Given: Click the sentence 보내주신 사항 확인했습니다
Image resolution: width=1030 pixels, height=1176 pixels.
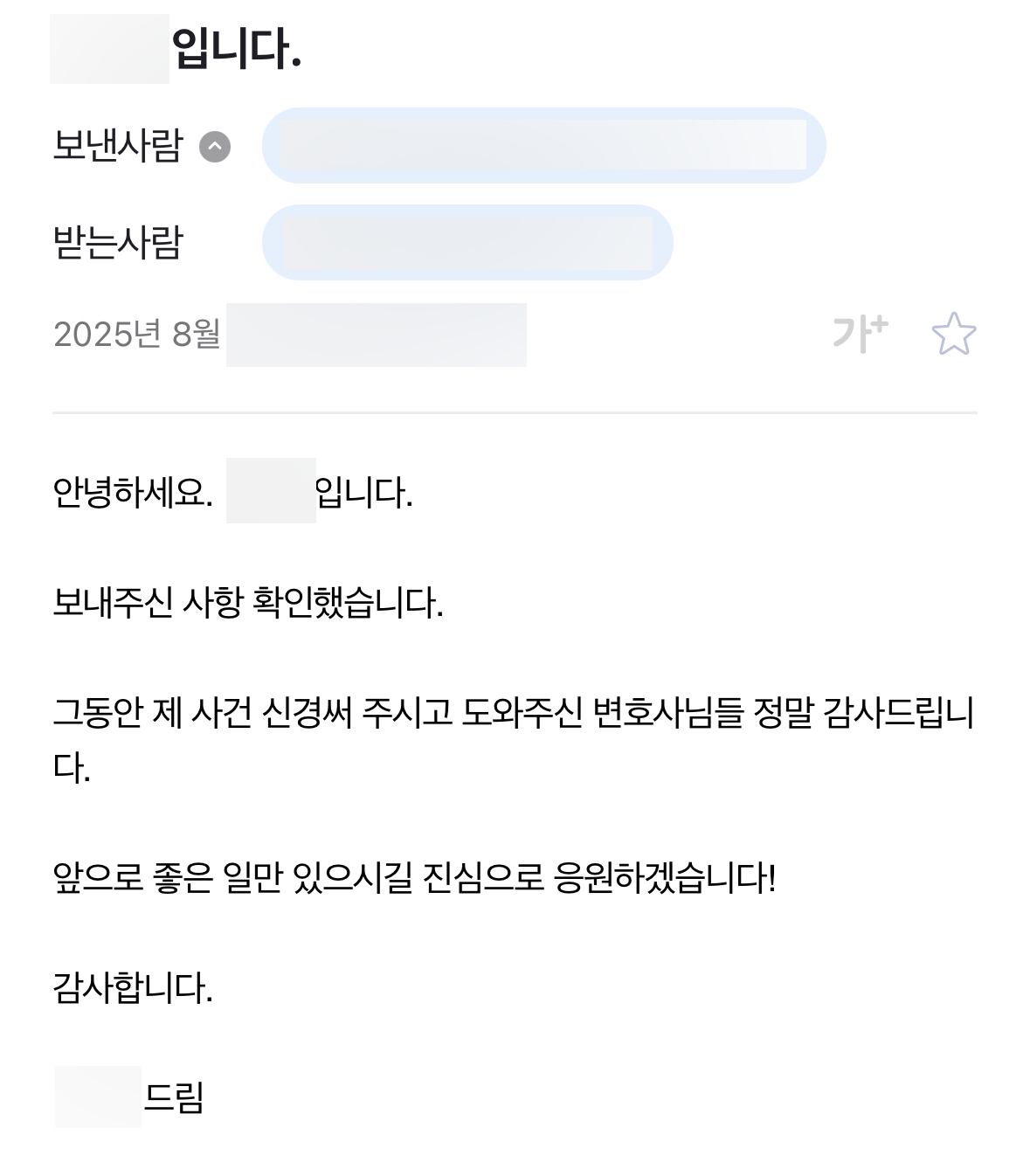Looking at the screenshot, I should click(x=251, y=599).
